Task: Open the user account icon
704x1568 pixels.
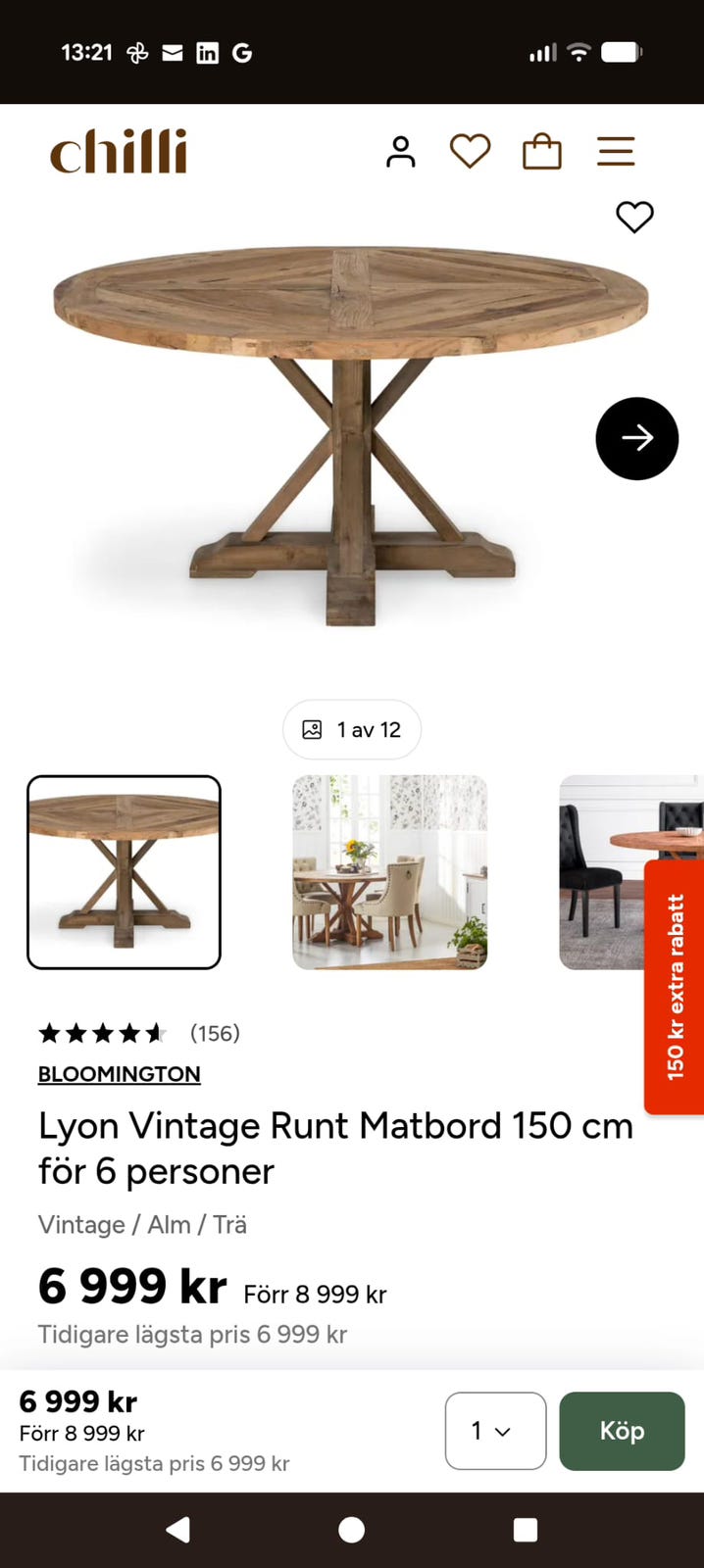Action: (x=400, y=152)
